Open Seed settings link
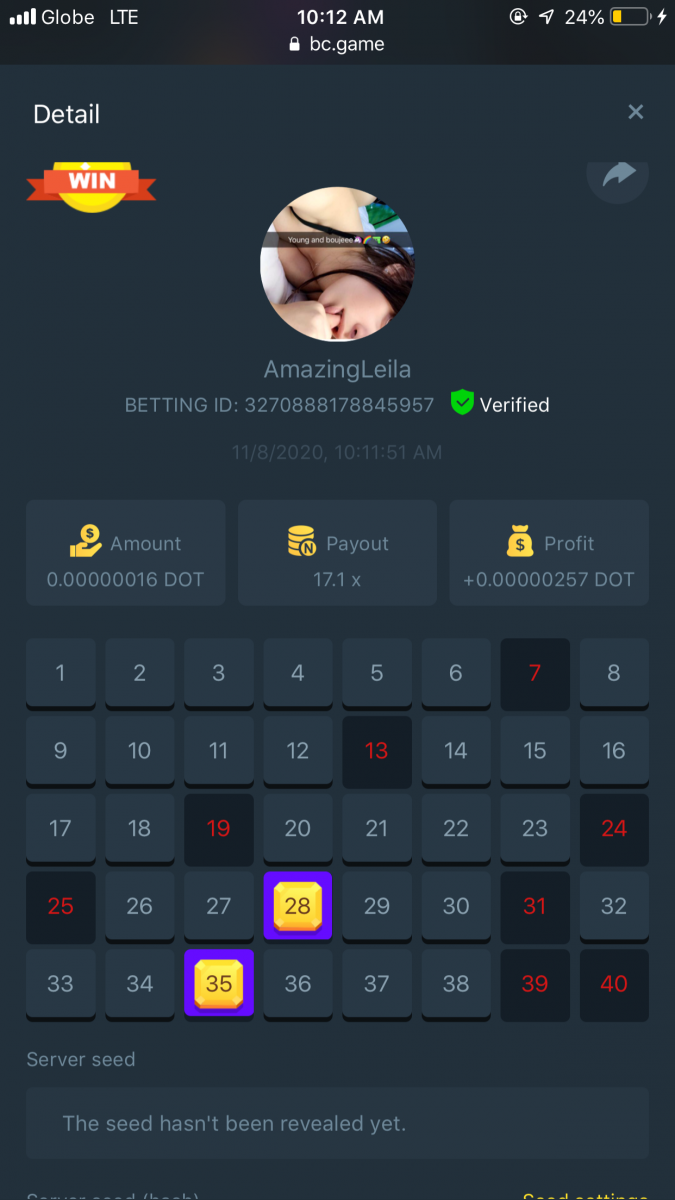The image size is (675, 1200). [x=585, y=1196]
